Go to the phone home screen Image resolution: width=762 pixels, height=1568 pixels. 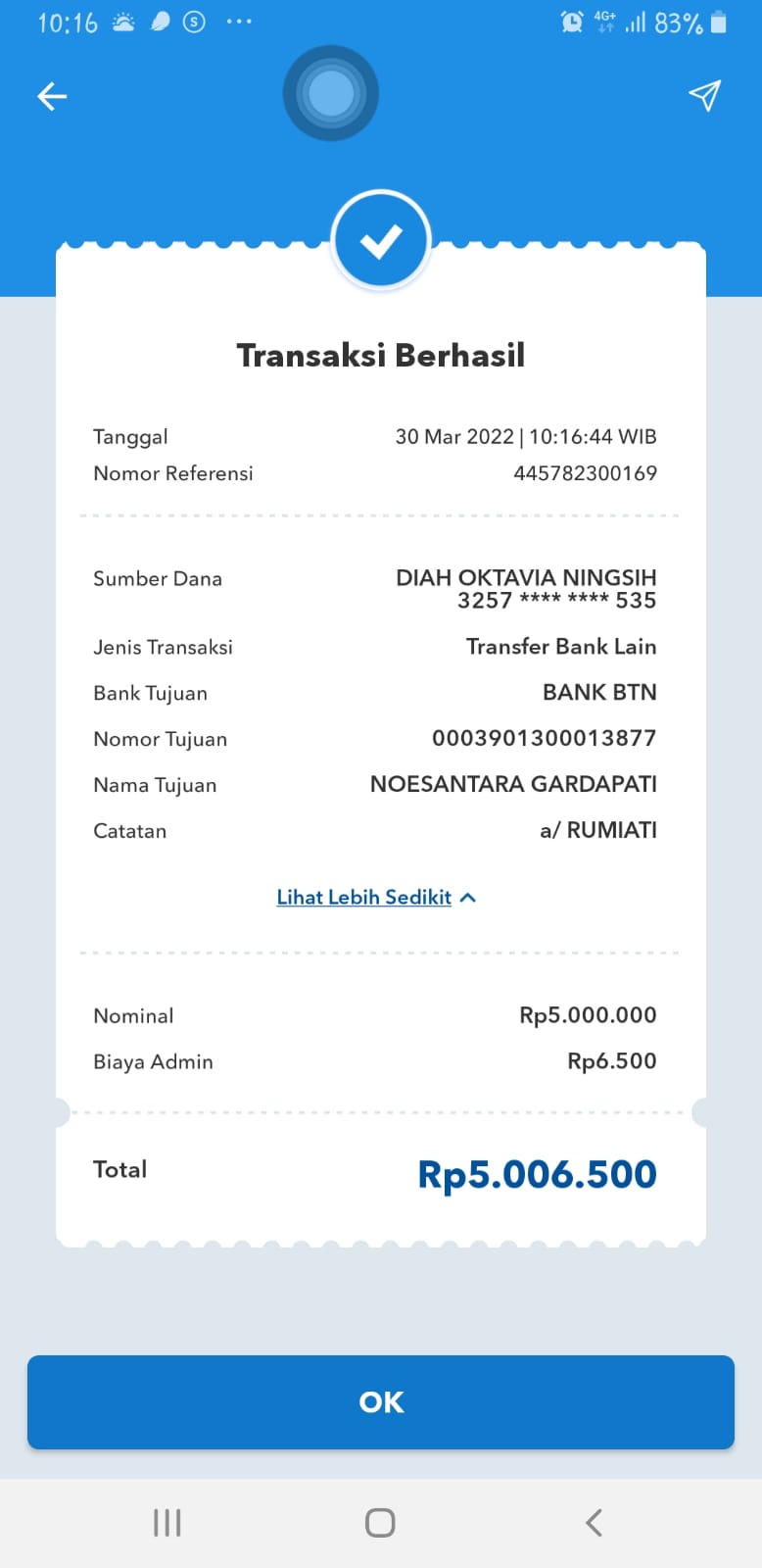(380, 1522)
